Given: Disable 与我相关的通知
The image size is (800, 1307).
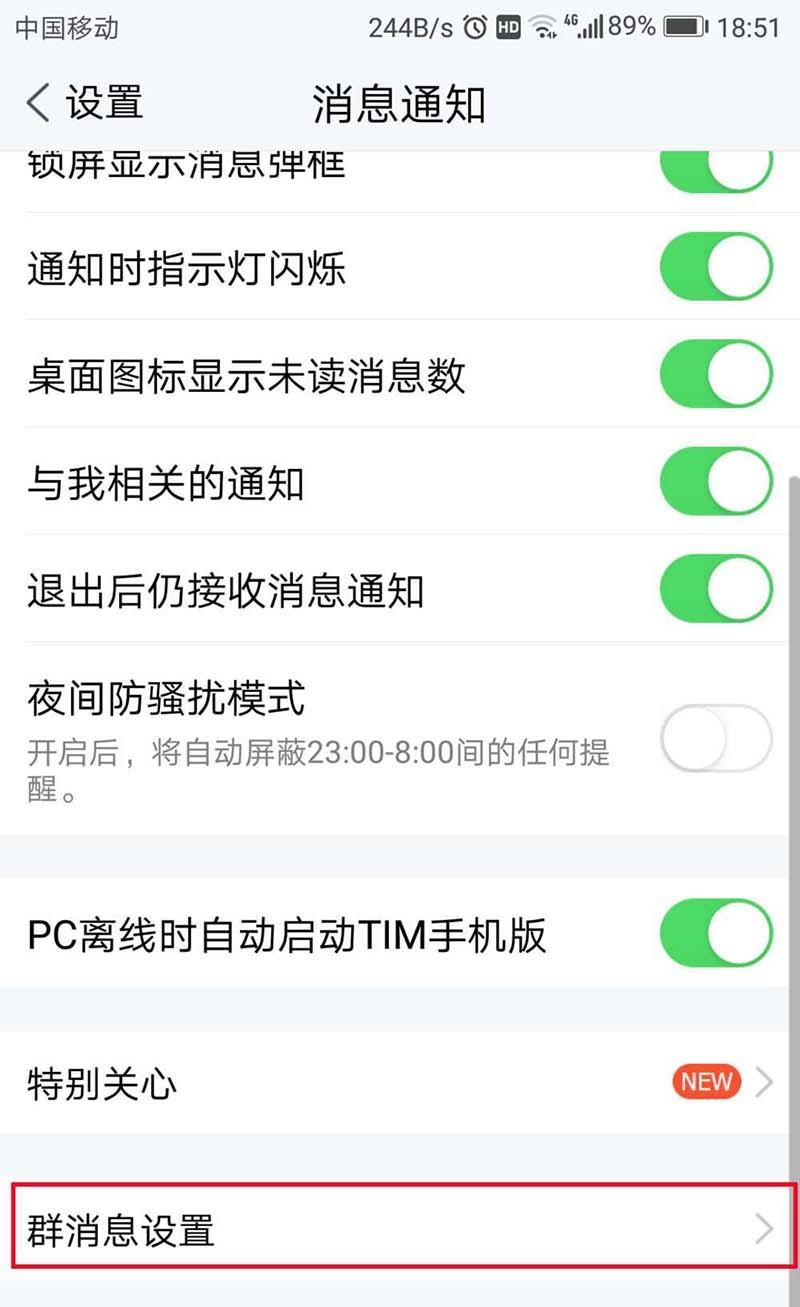Looking at the screenshot, I should coord(715,482).
